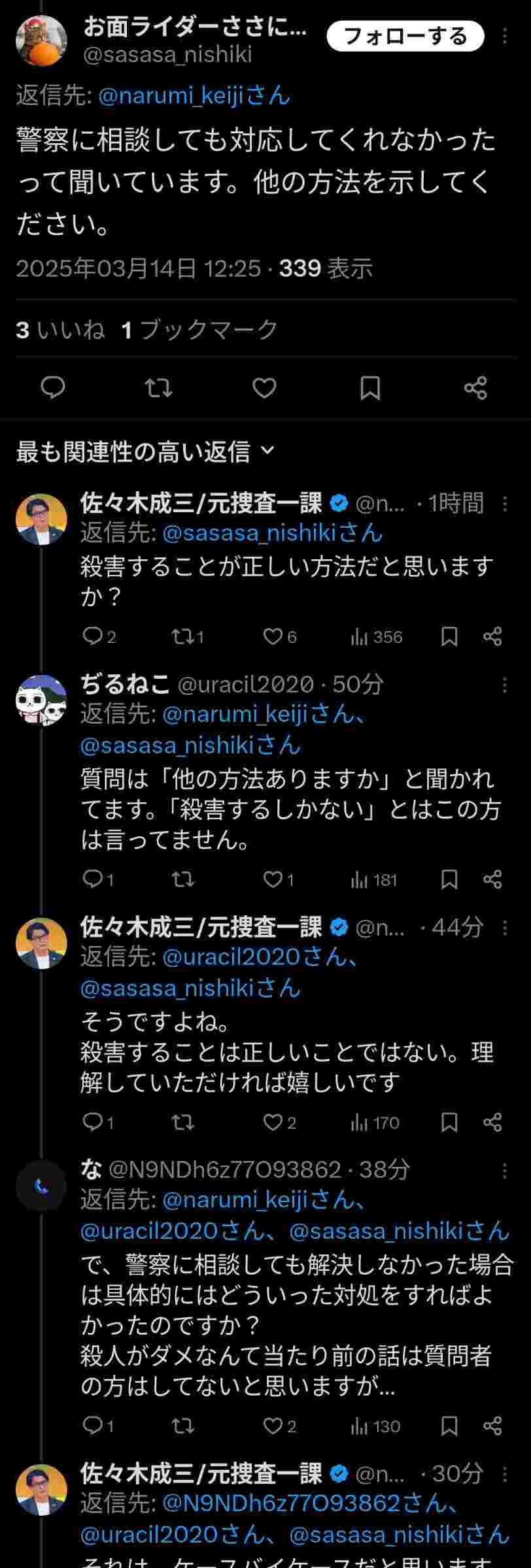
Task: Repost the main post
Action: (x=158, y=387)
